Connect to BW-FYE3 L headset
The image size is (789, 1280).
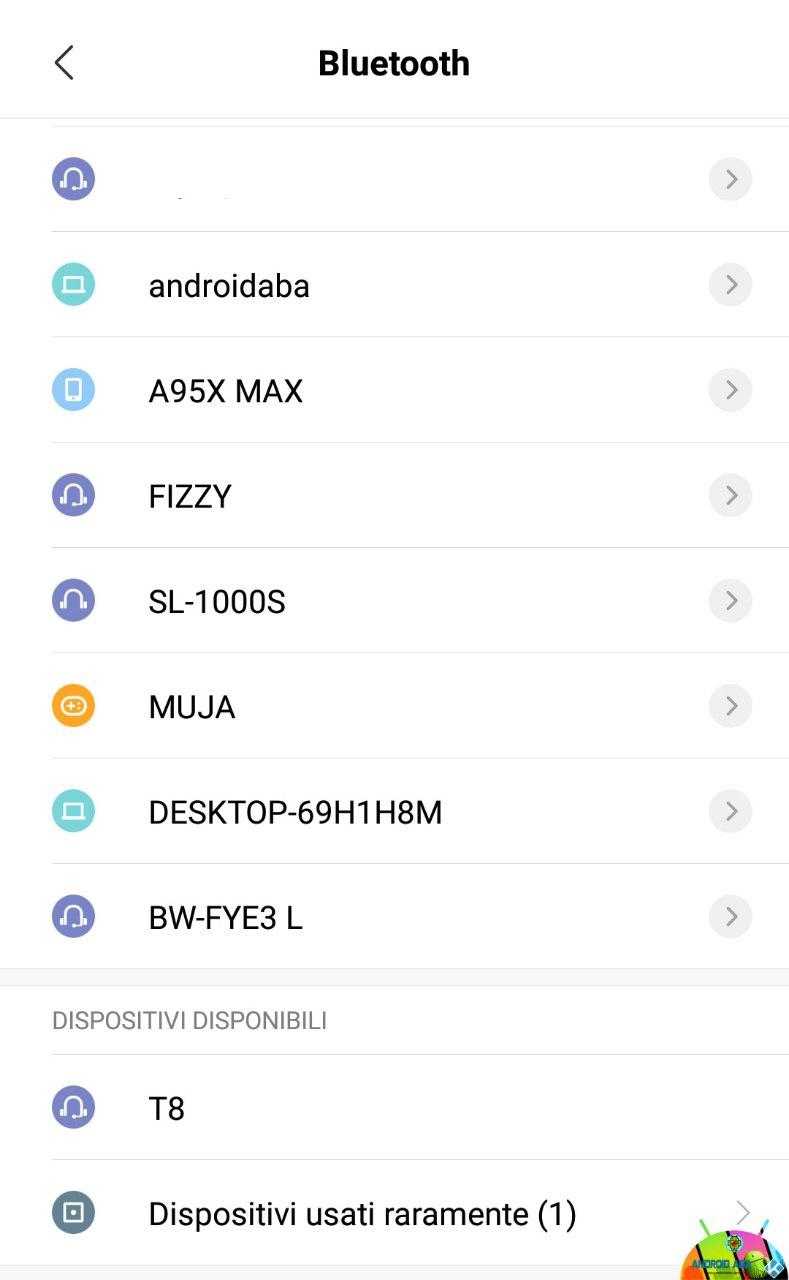click(x=225, y=918)
